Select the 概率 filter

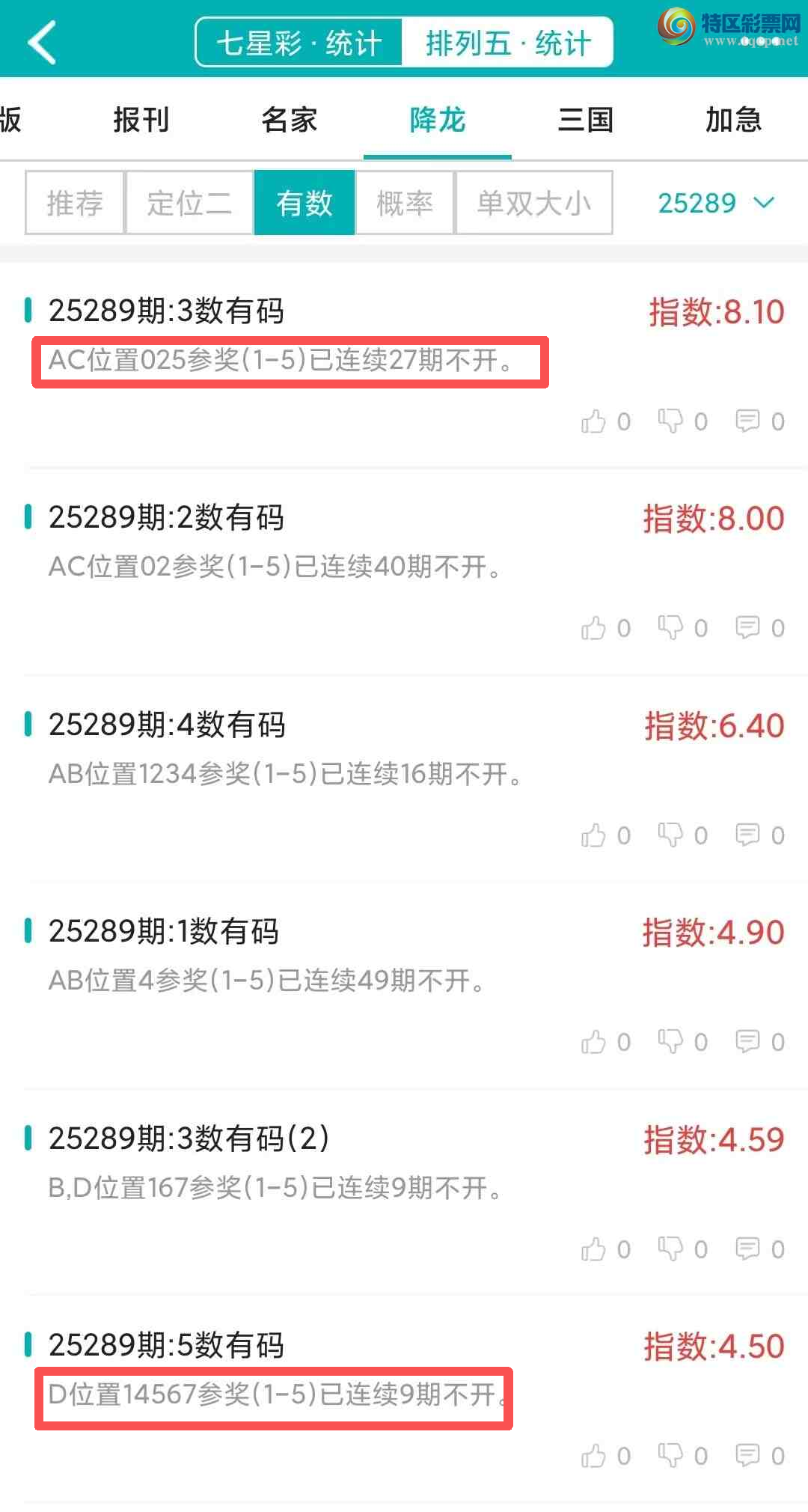click(x=405, y=203)
